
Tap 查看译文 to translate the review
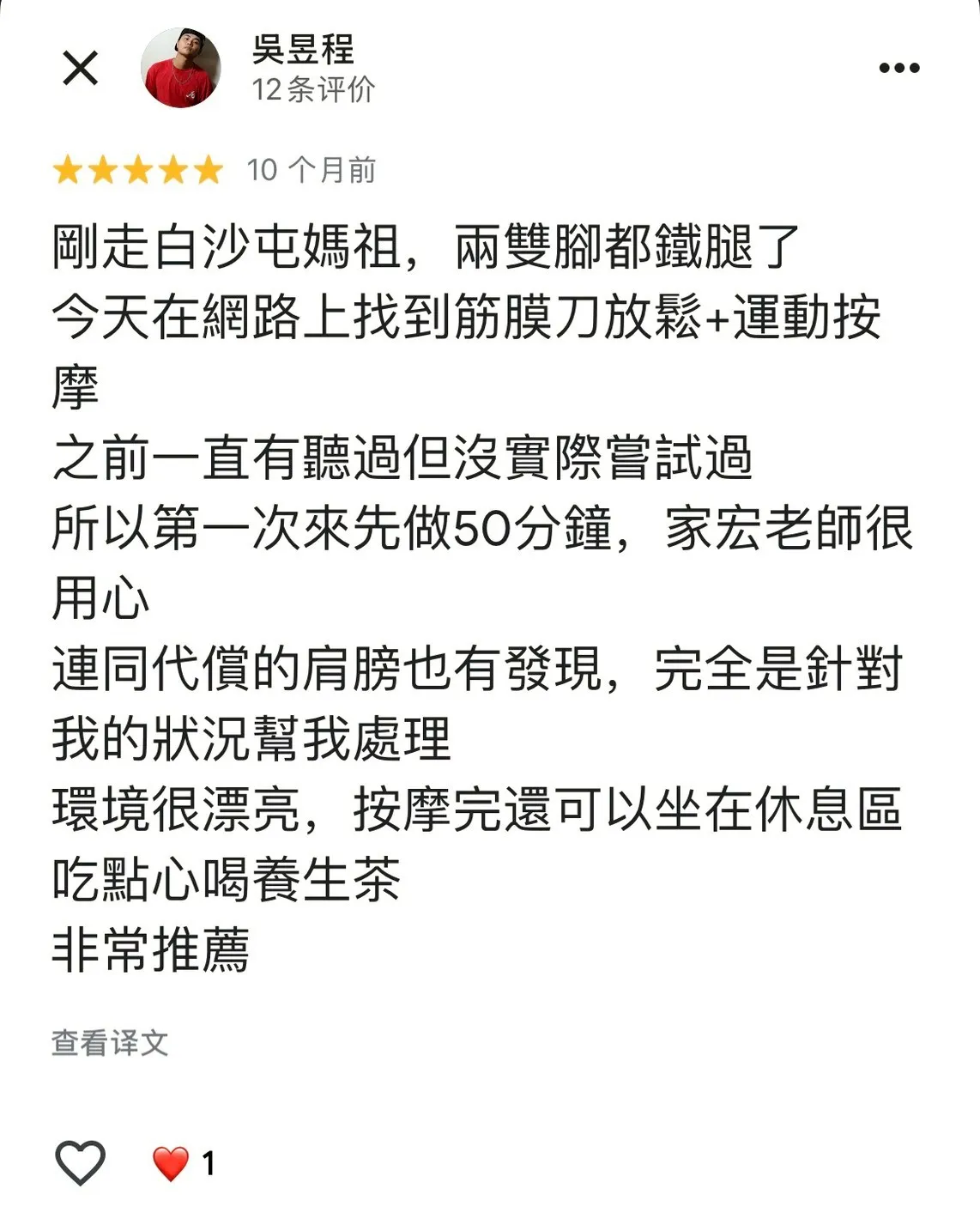110,1043
